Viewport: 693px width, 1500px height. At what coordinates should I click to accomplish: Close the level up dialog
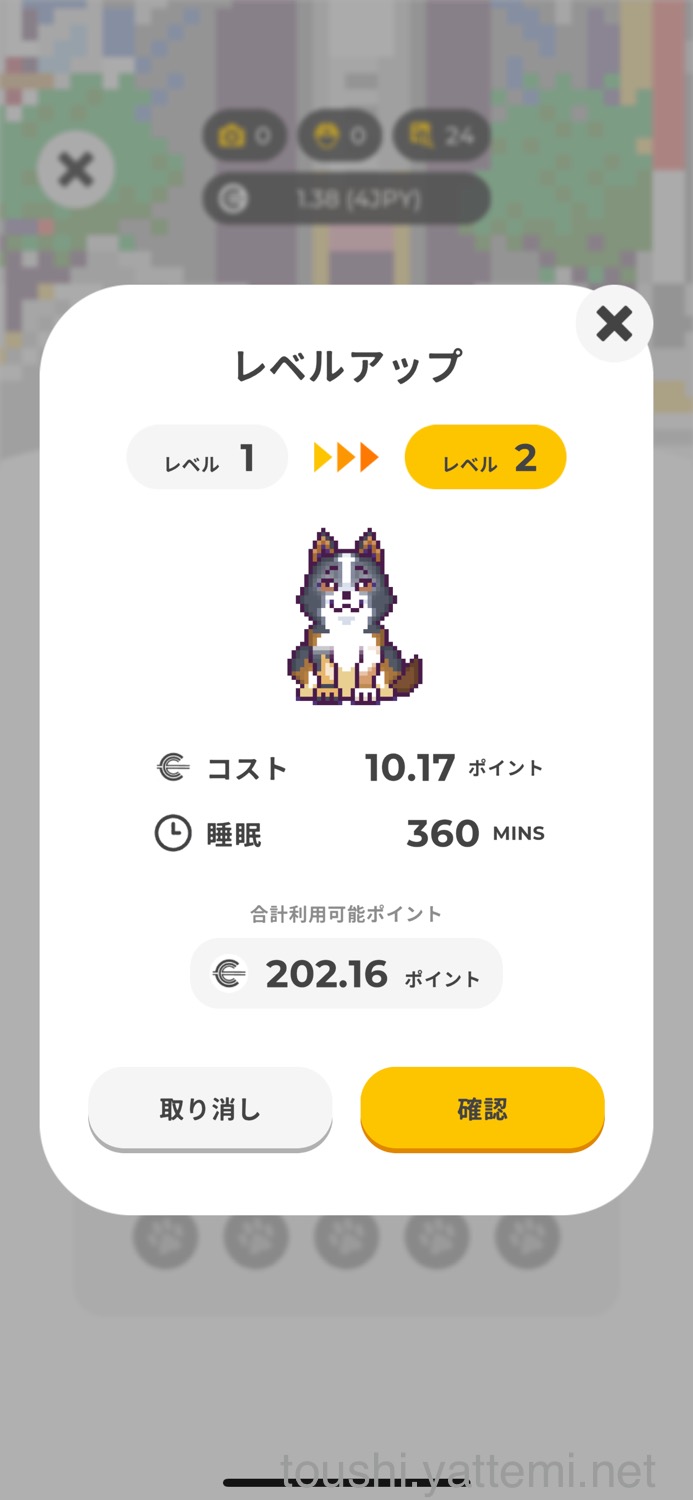614,323
